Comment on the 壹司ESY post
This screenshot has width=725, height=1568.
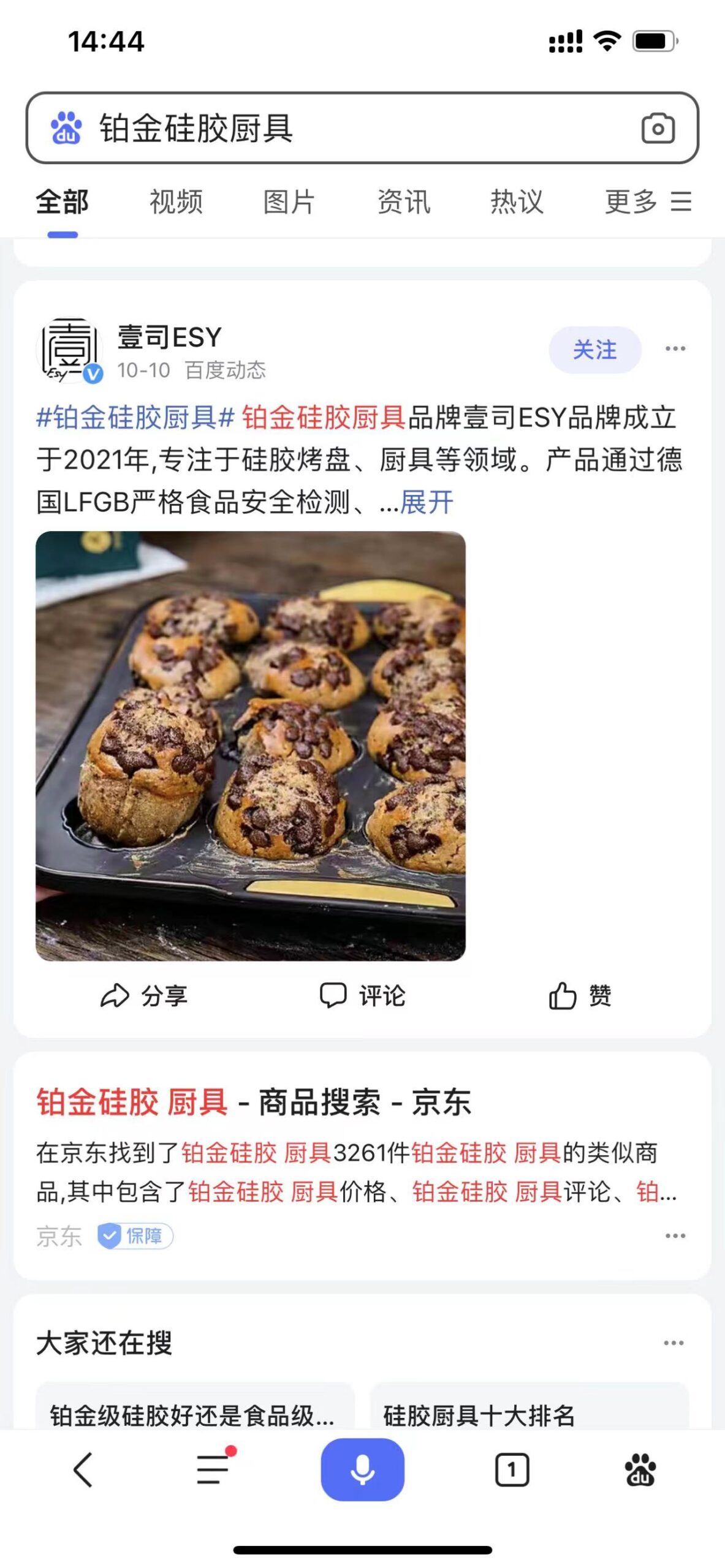(362, 996)
